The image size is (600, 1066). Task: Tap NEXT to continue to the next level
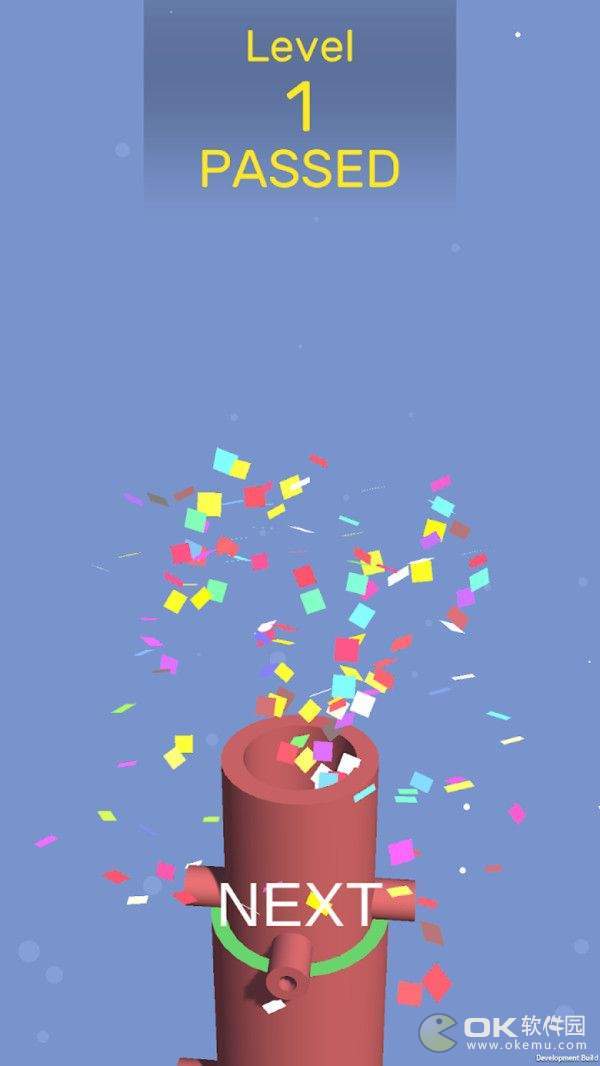(300, 905)
